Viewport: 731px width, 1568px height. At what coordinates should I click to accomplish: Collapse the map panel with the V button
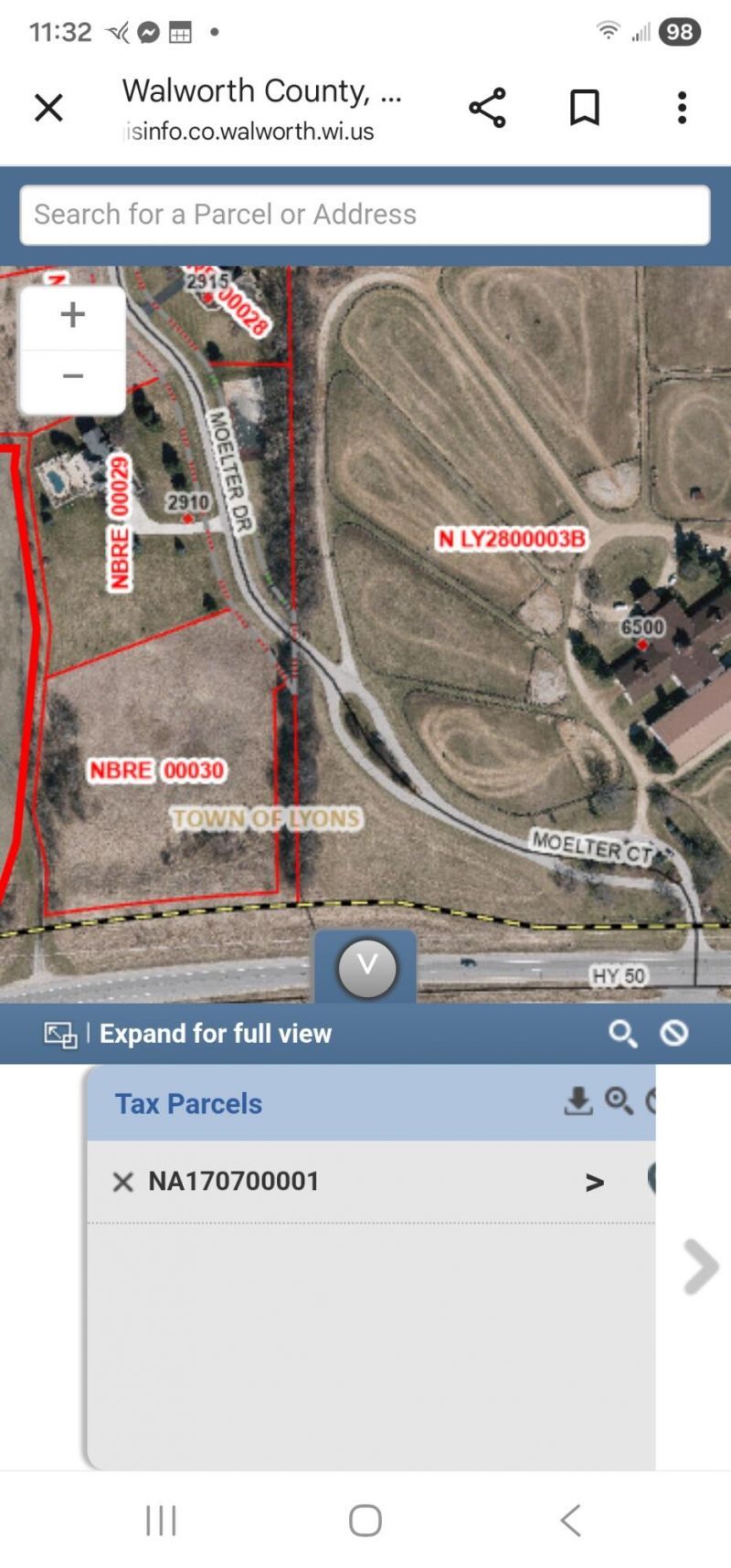pos(367,967)
